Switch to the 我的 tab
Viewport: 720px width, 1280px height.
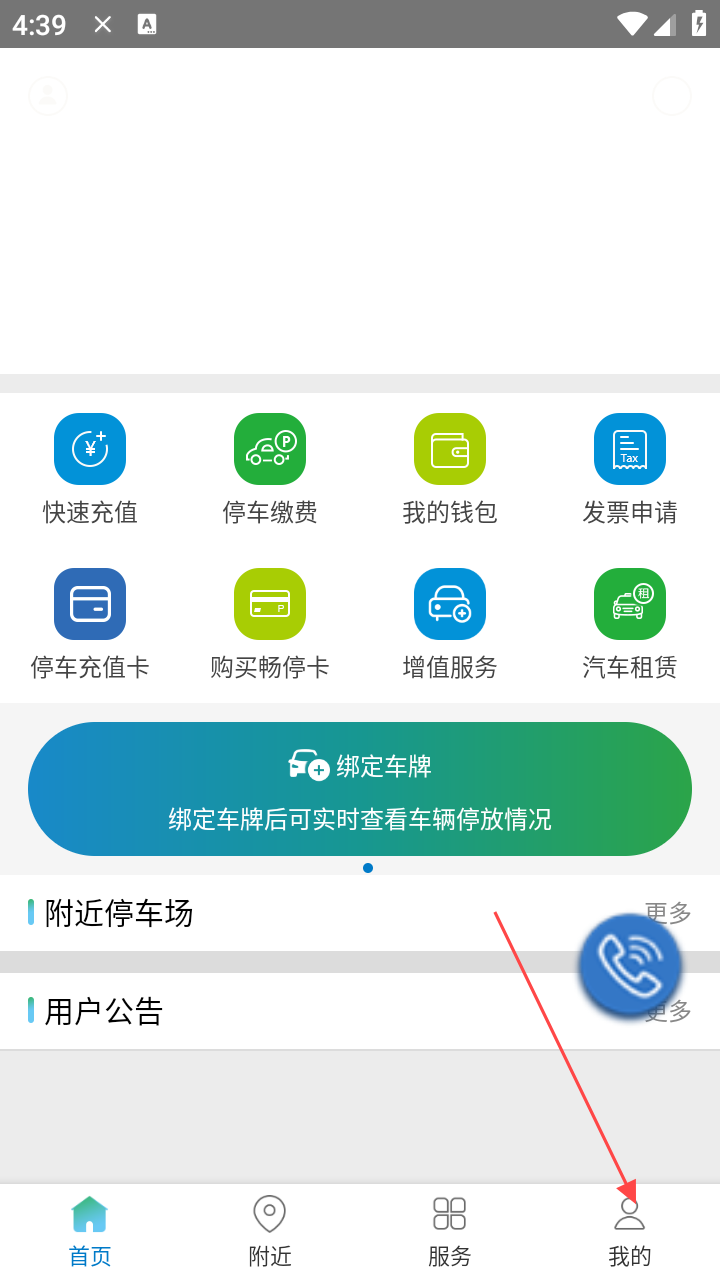630,1231
